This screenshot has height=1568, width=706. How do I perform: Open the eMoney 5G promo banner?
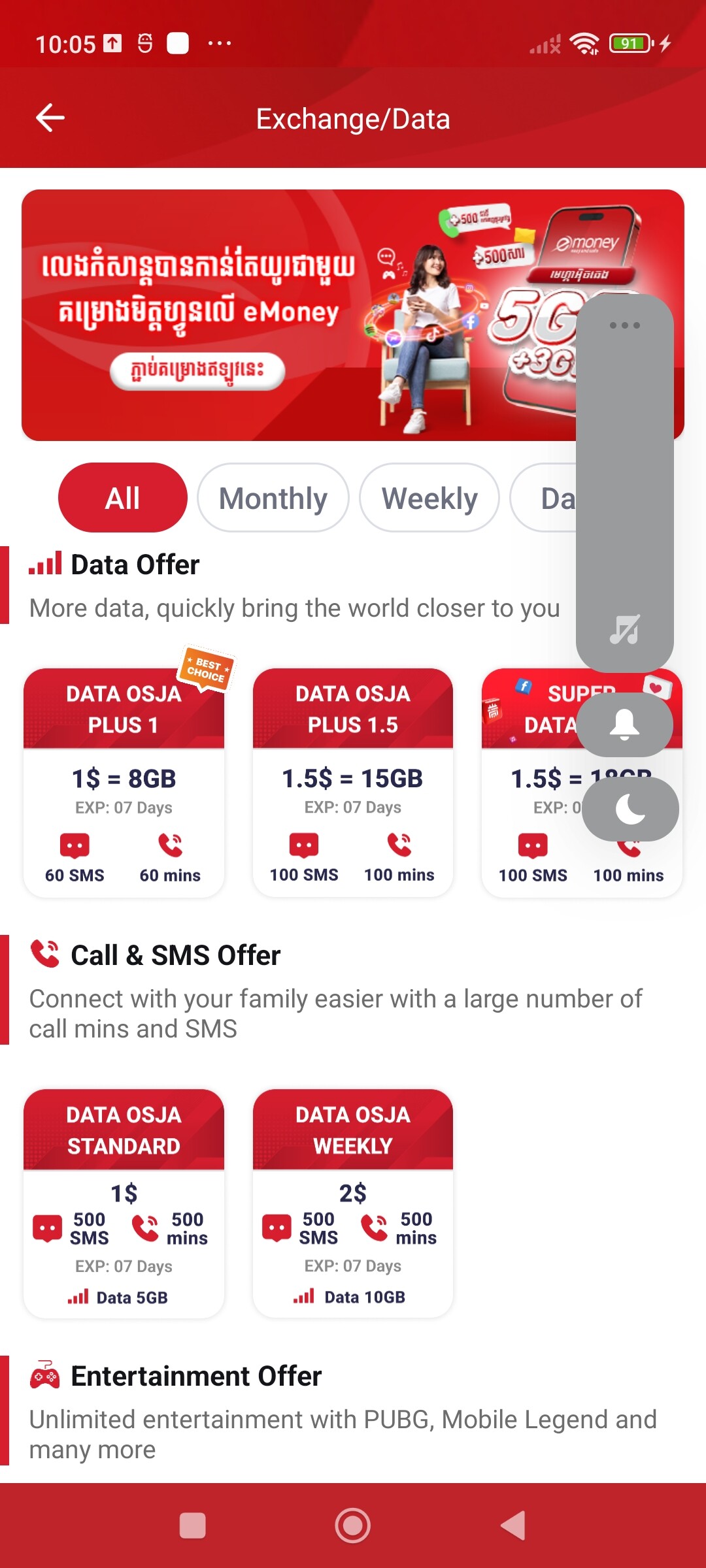[294, 315]
